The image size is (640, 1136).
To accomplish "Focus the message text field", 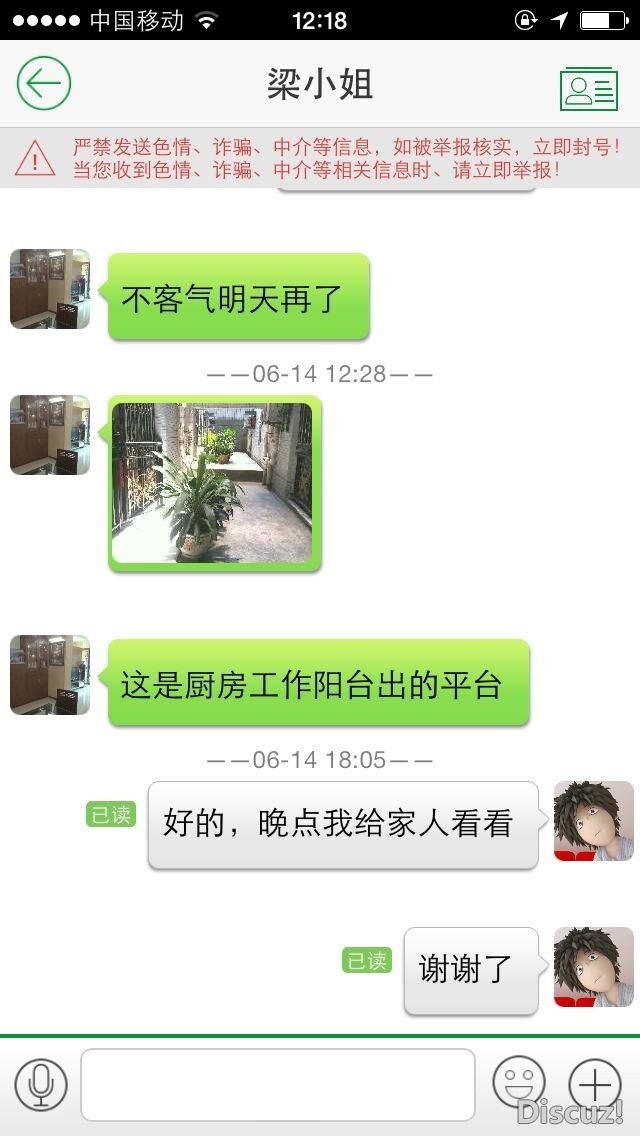I will [278, 1084].
